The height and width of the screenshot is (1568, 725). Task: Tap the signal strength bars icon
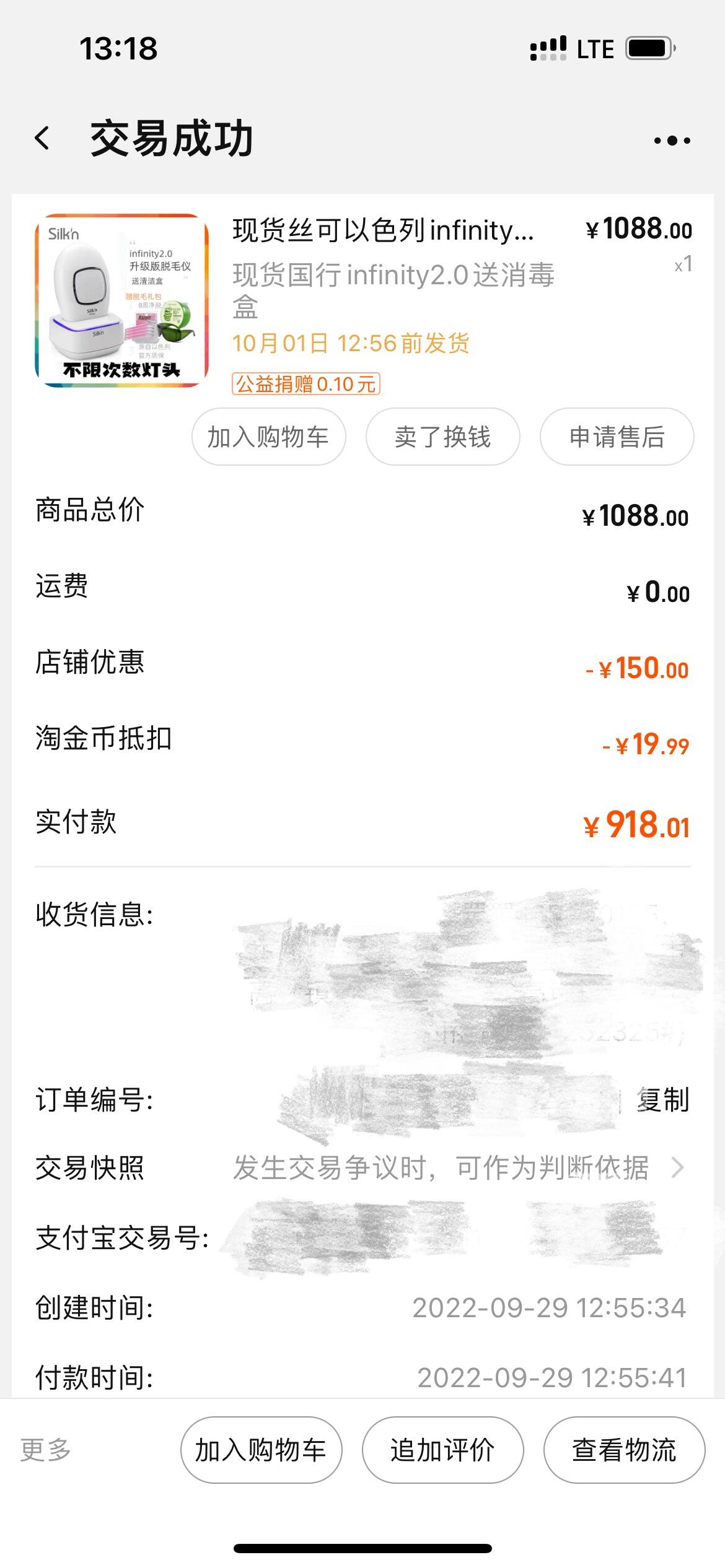pos(548,48)
